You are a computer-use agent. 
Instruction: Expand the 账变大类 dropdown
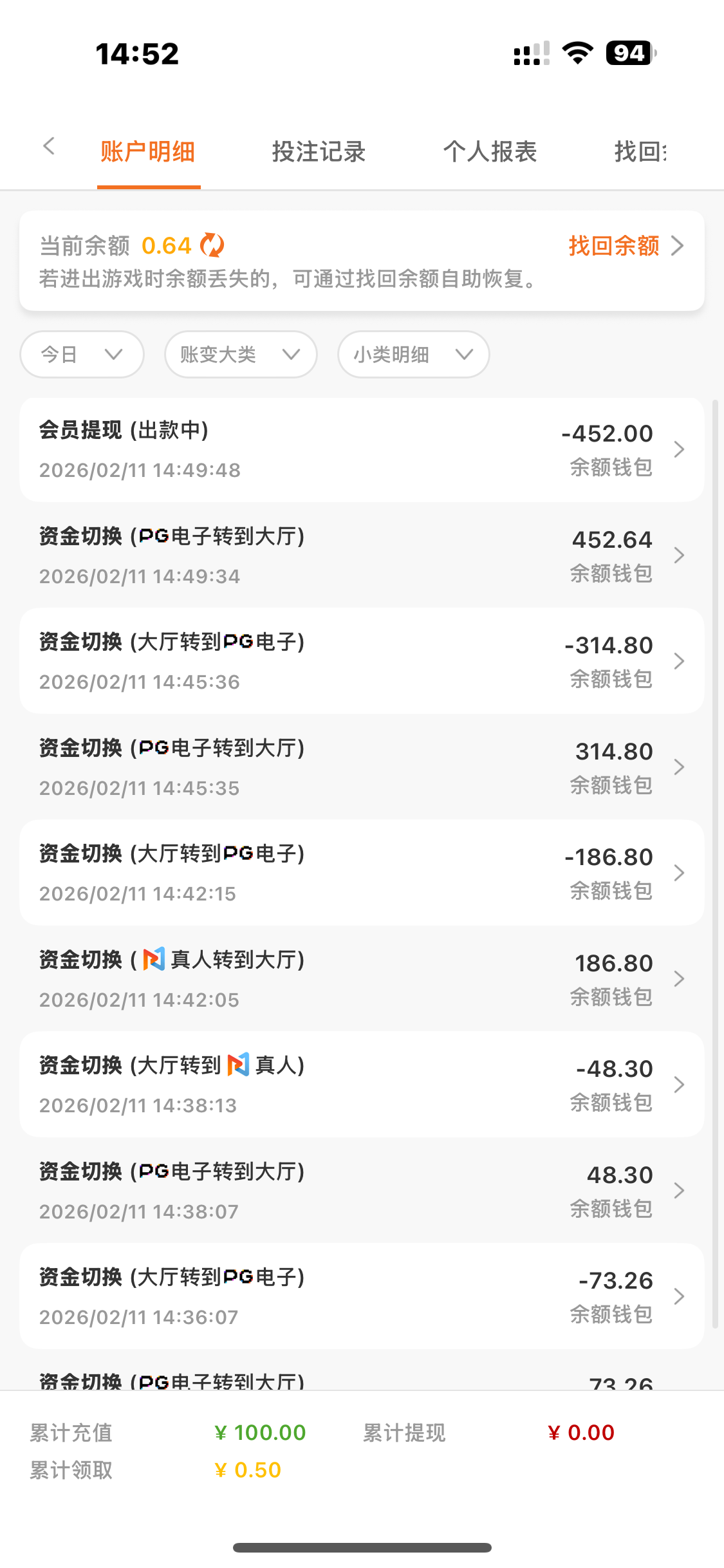point(240,354)
